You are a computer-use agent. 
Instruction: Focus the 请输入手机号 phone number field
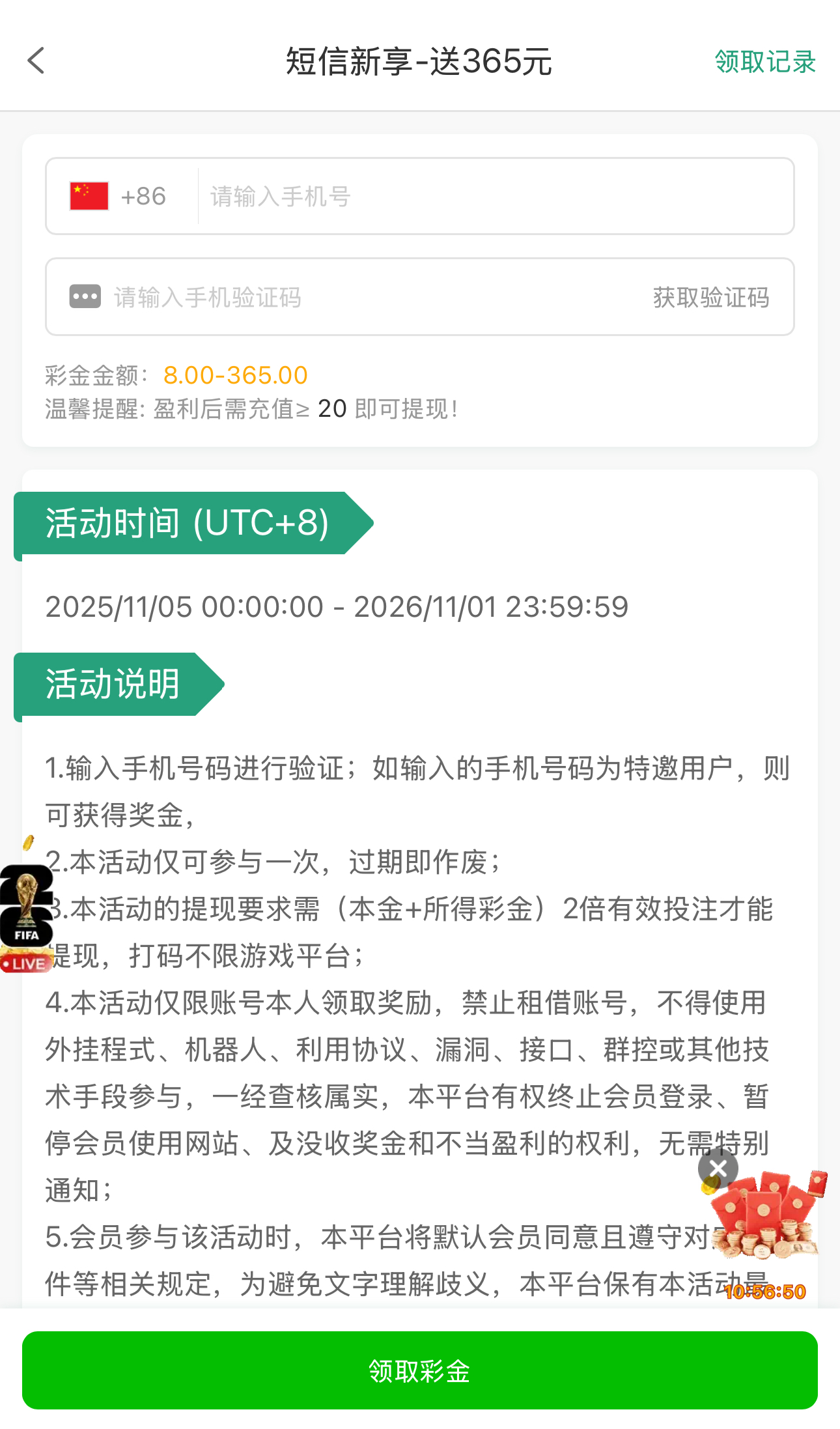[x=495, y=196]
